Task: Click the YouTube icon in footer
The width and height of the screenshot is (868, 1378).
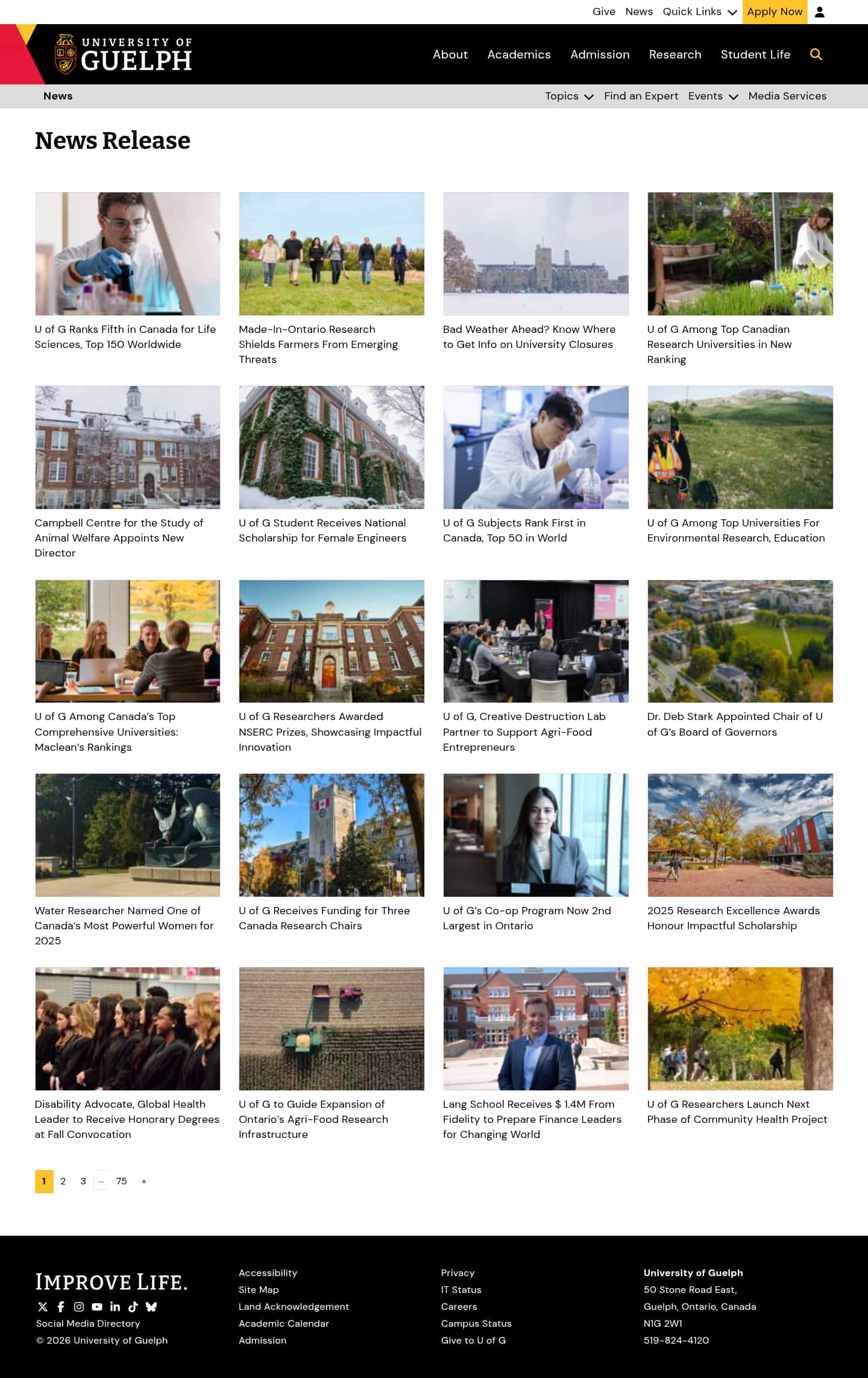Action: click(97, 1307)
